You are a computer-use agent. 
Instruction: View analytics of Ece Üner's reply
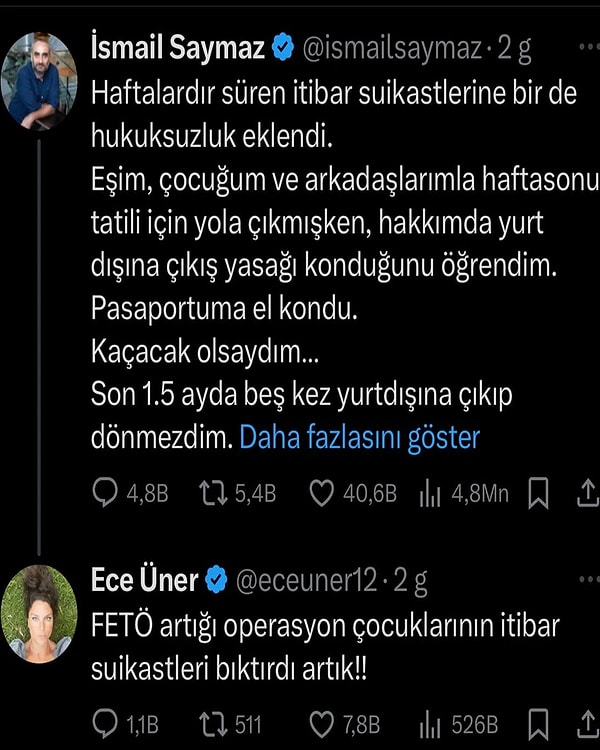[431, 723]
